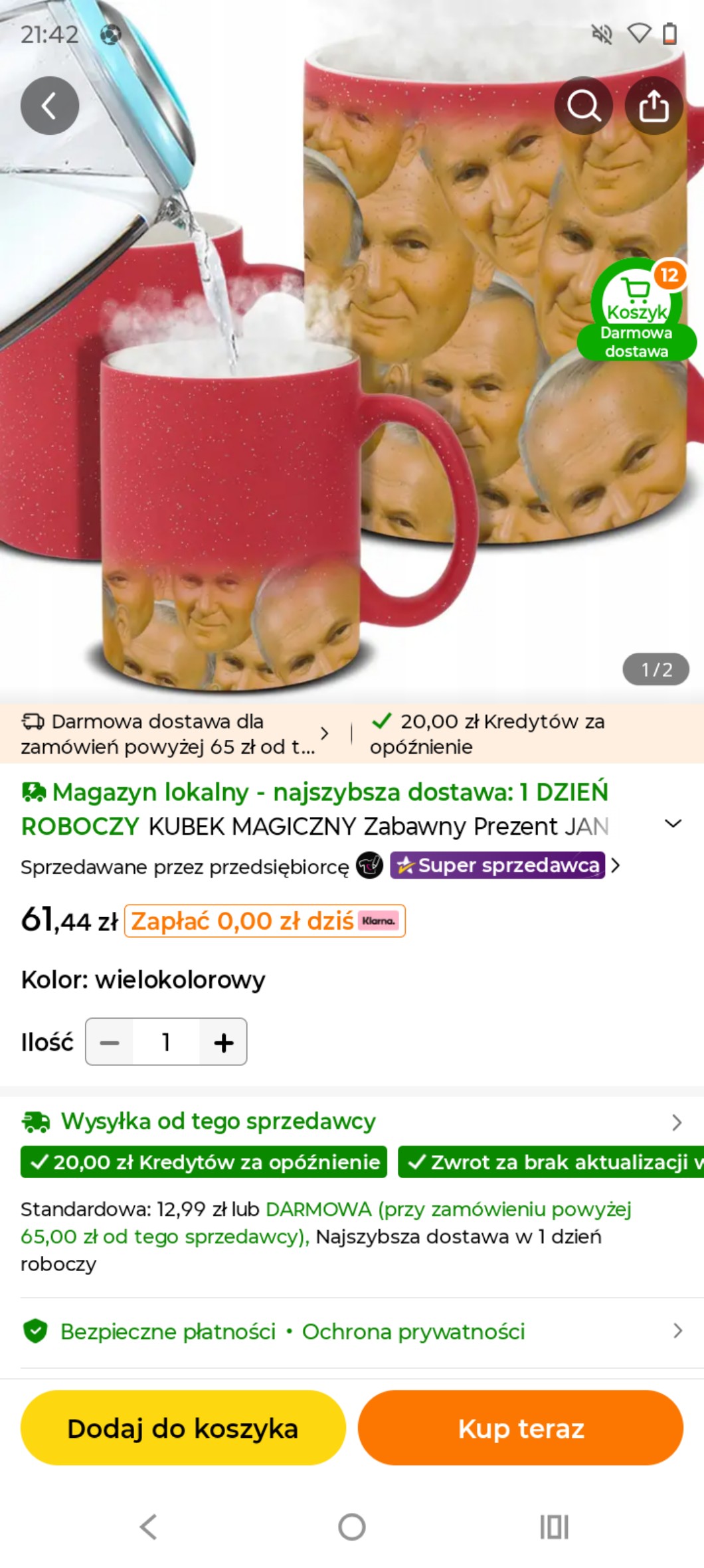The width and height of the screenshot is (704, 1568).
Task: Go back using the arrow icon
Action: point(50,106)
